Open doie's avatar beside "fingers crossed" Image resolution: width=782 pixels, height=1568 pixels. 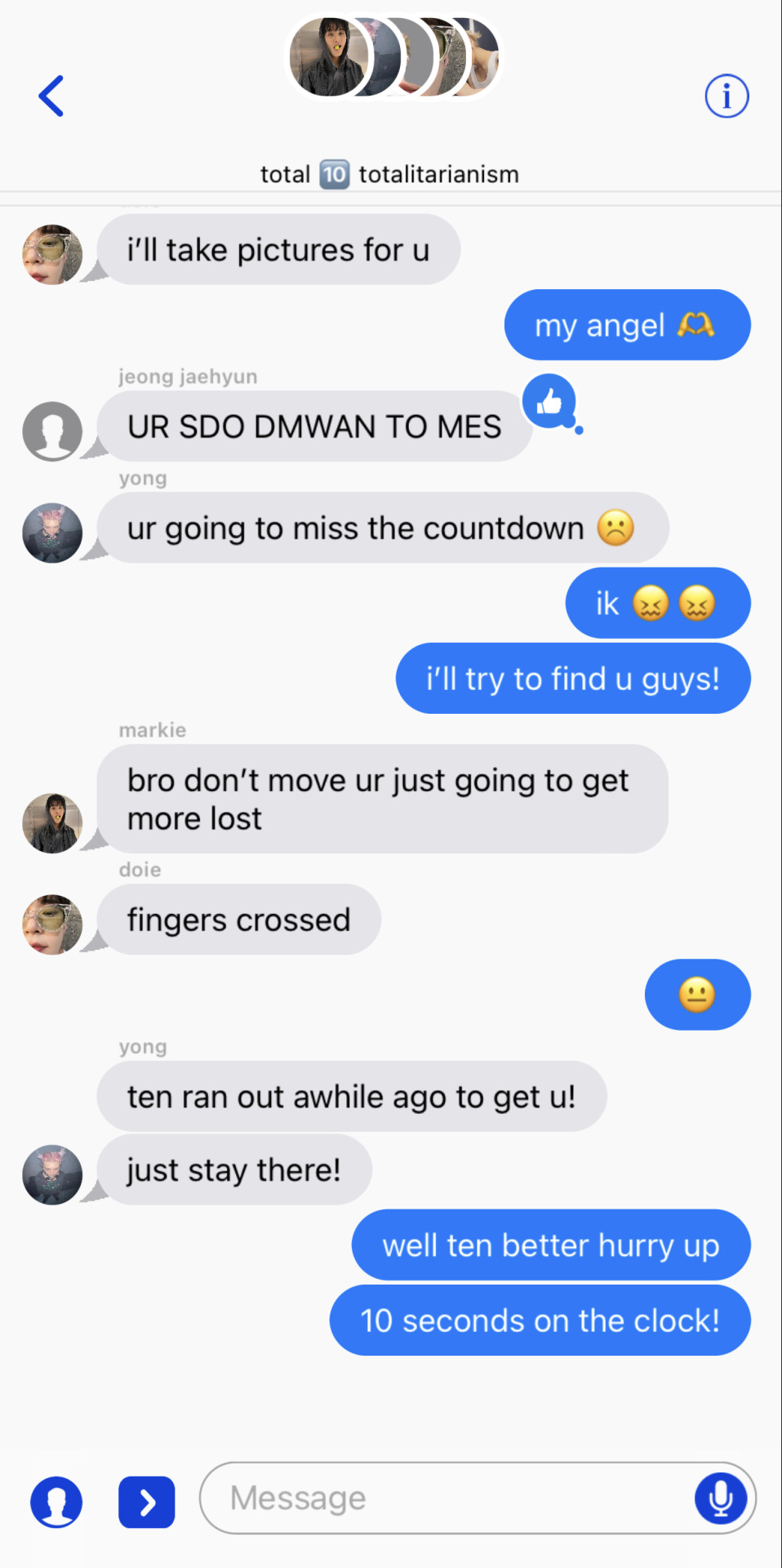tap(52, 924)
